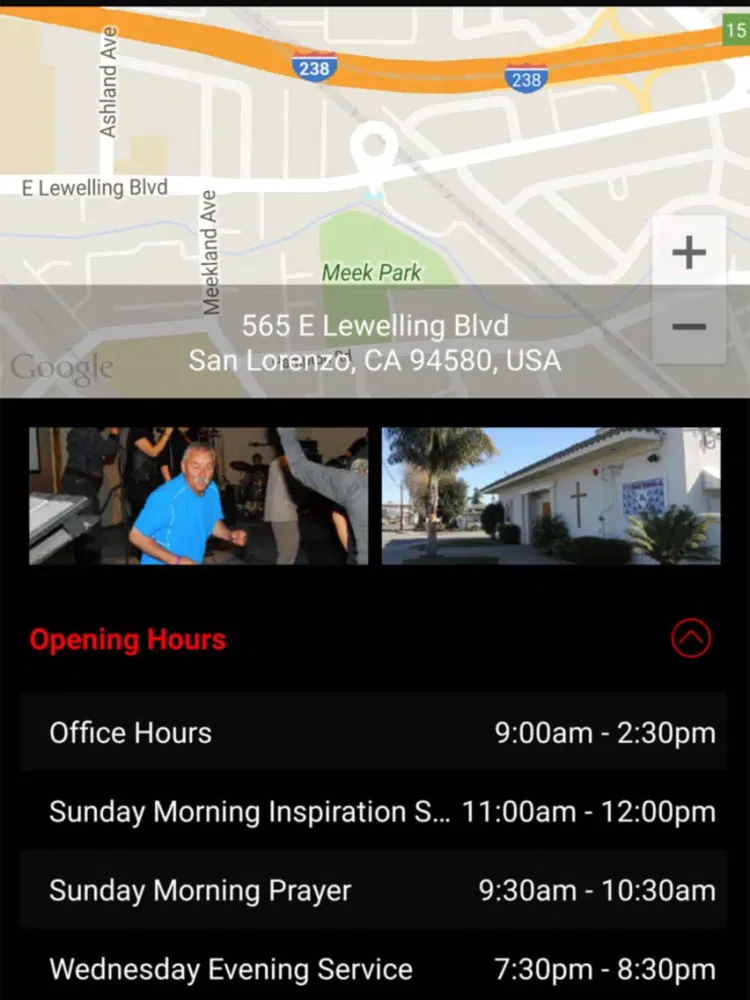Viewport: 750px width, 1000px height.
Task: Collapse the Opening Hours section
Action: (x=691, y=638)
